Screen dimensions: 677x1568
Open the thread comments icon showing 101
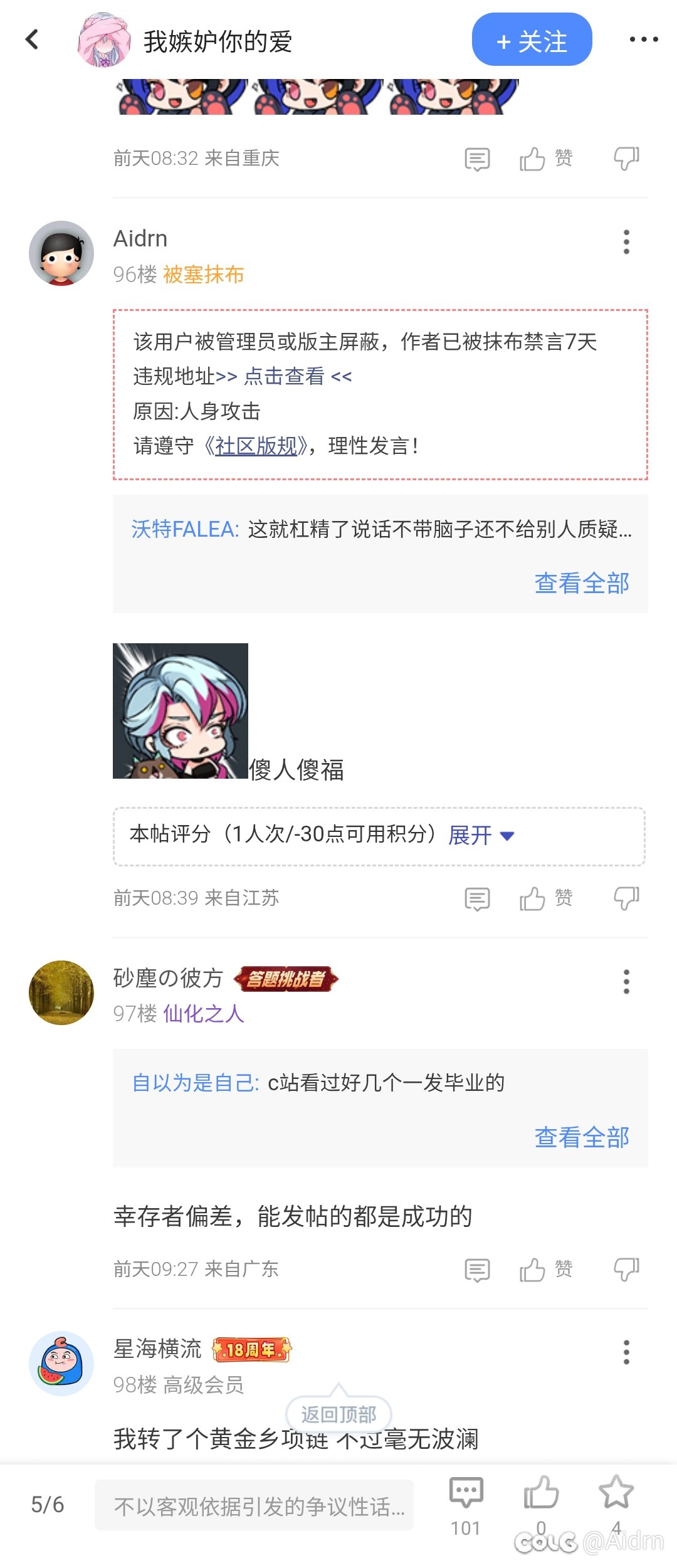point(466,1494)
